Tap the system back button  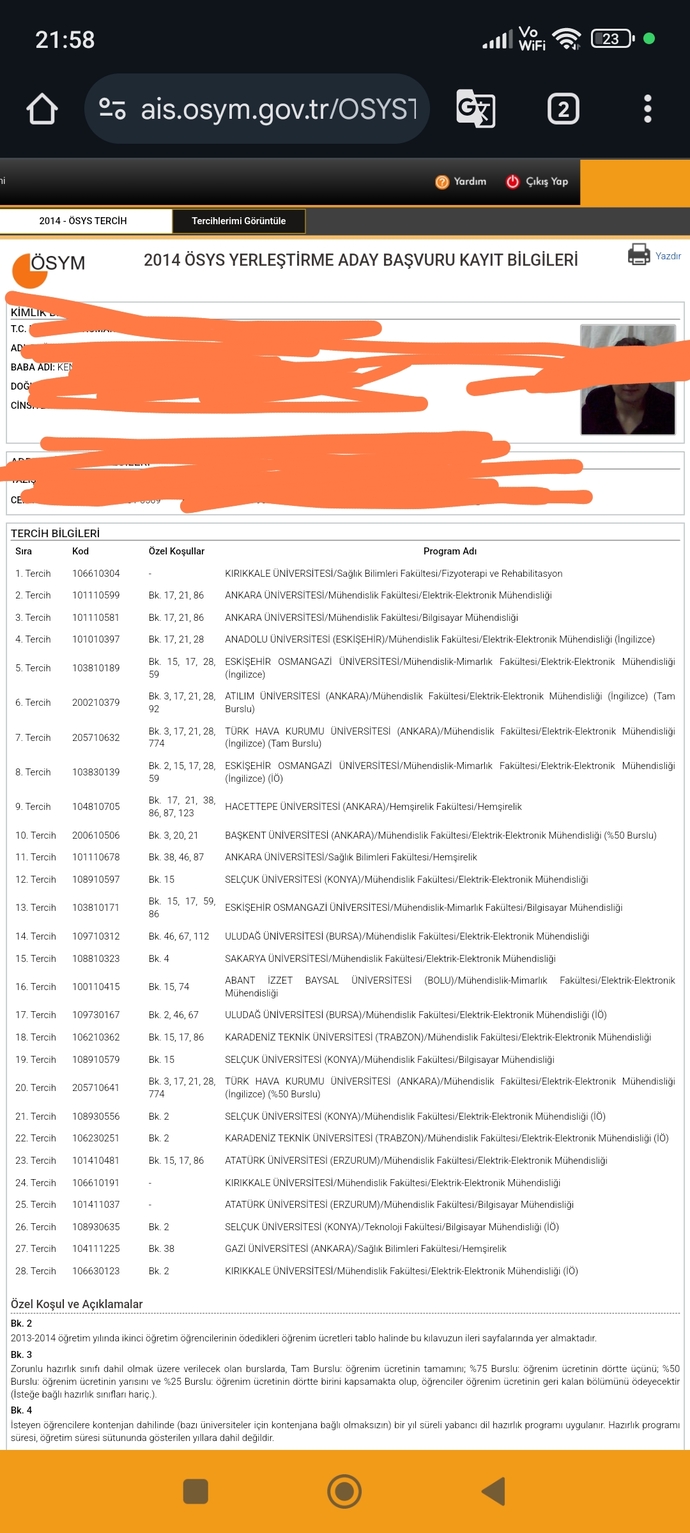click(492, 1492)
